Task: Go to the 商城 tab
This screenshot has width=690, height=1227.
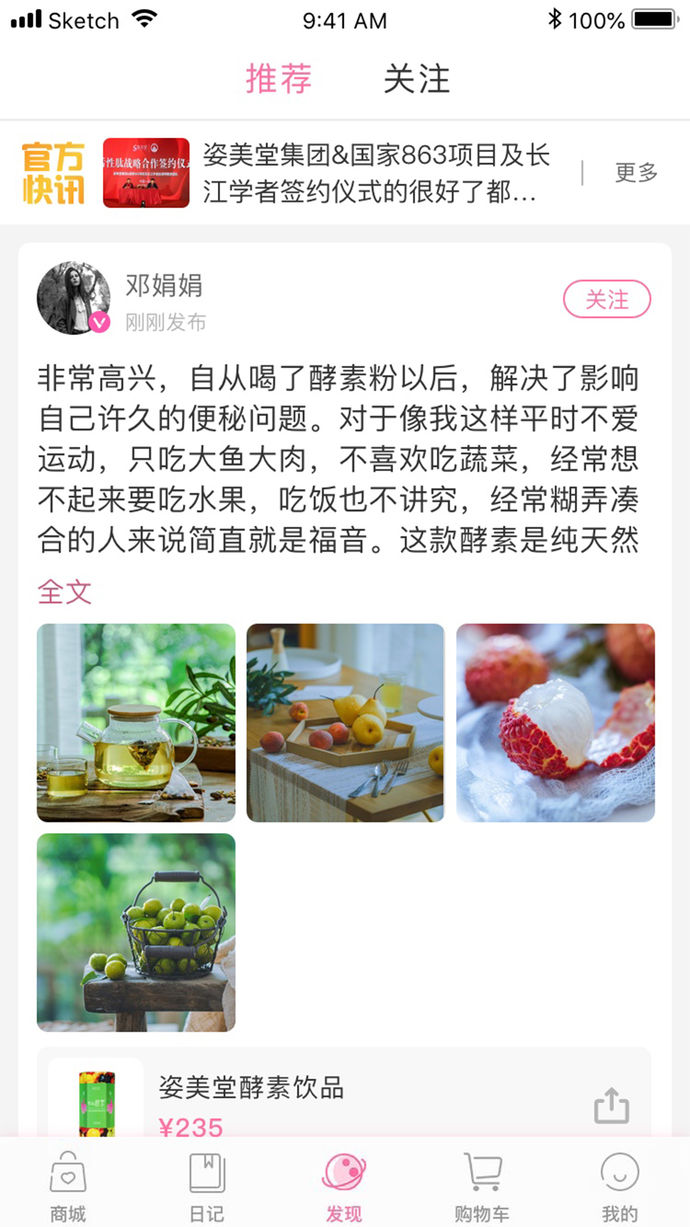Action: click(68, 1187)
